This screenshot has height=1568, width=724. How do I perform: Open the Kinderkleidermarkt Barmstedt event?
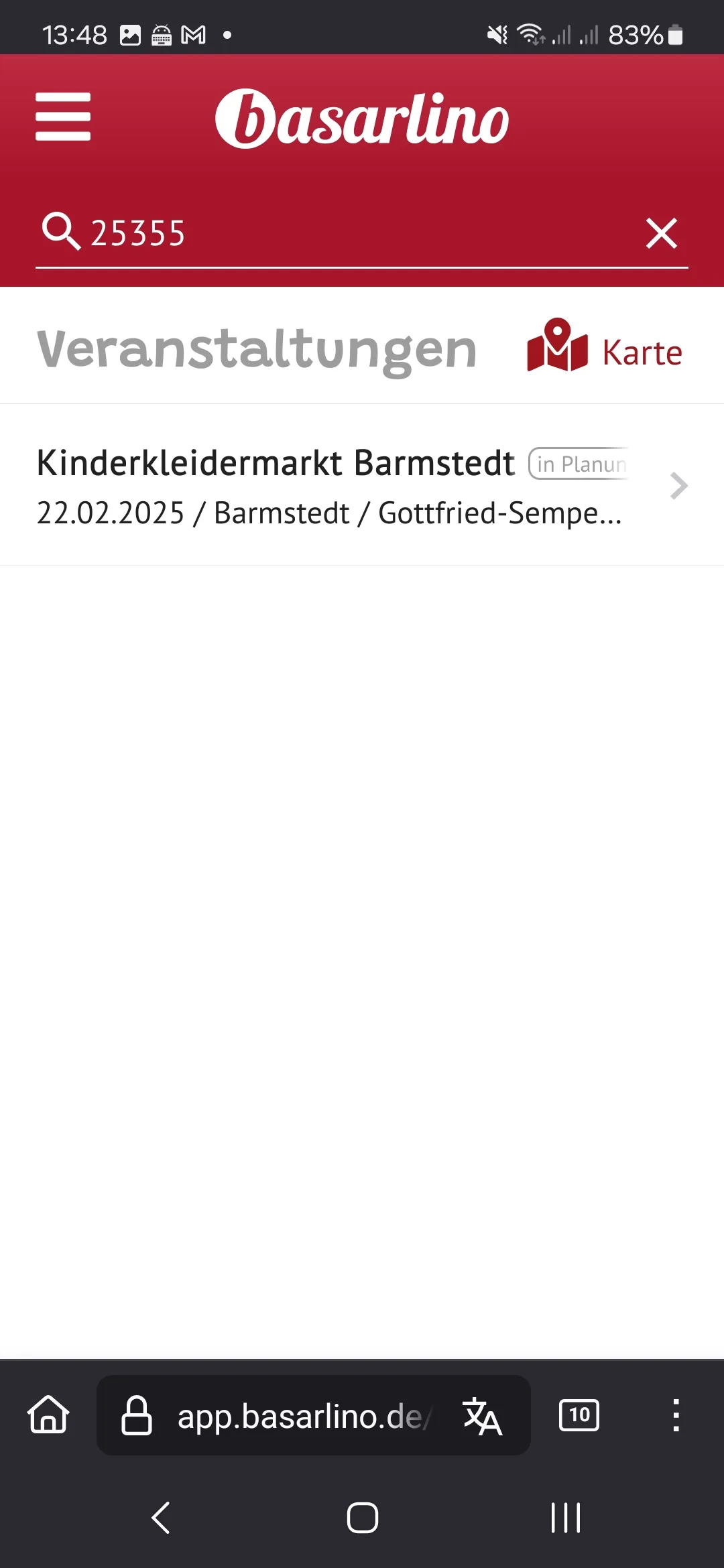[x=362, y=486]
